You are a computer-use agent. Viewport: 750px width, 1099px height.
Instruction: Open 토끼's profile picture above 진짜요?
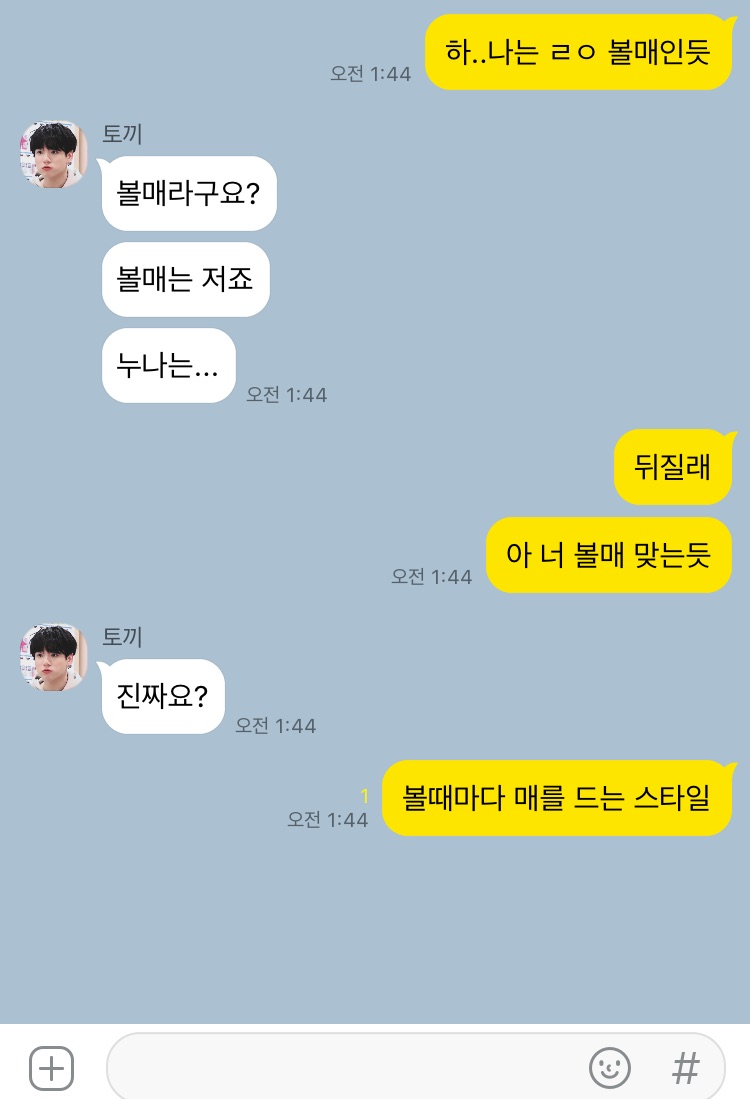[53, 657]
